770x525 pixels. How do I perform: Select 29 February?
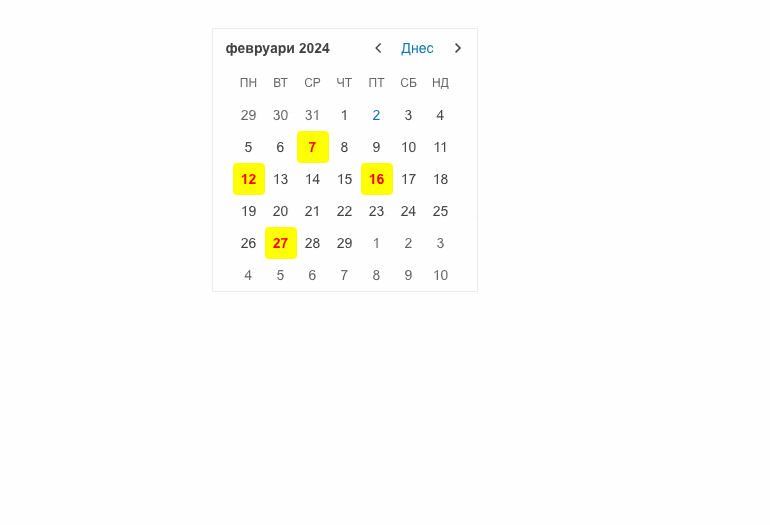[345, 243]
